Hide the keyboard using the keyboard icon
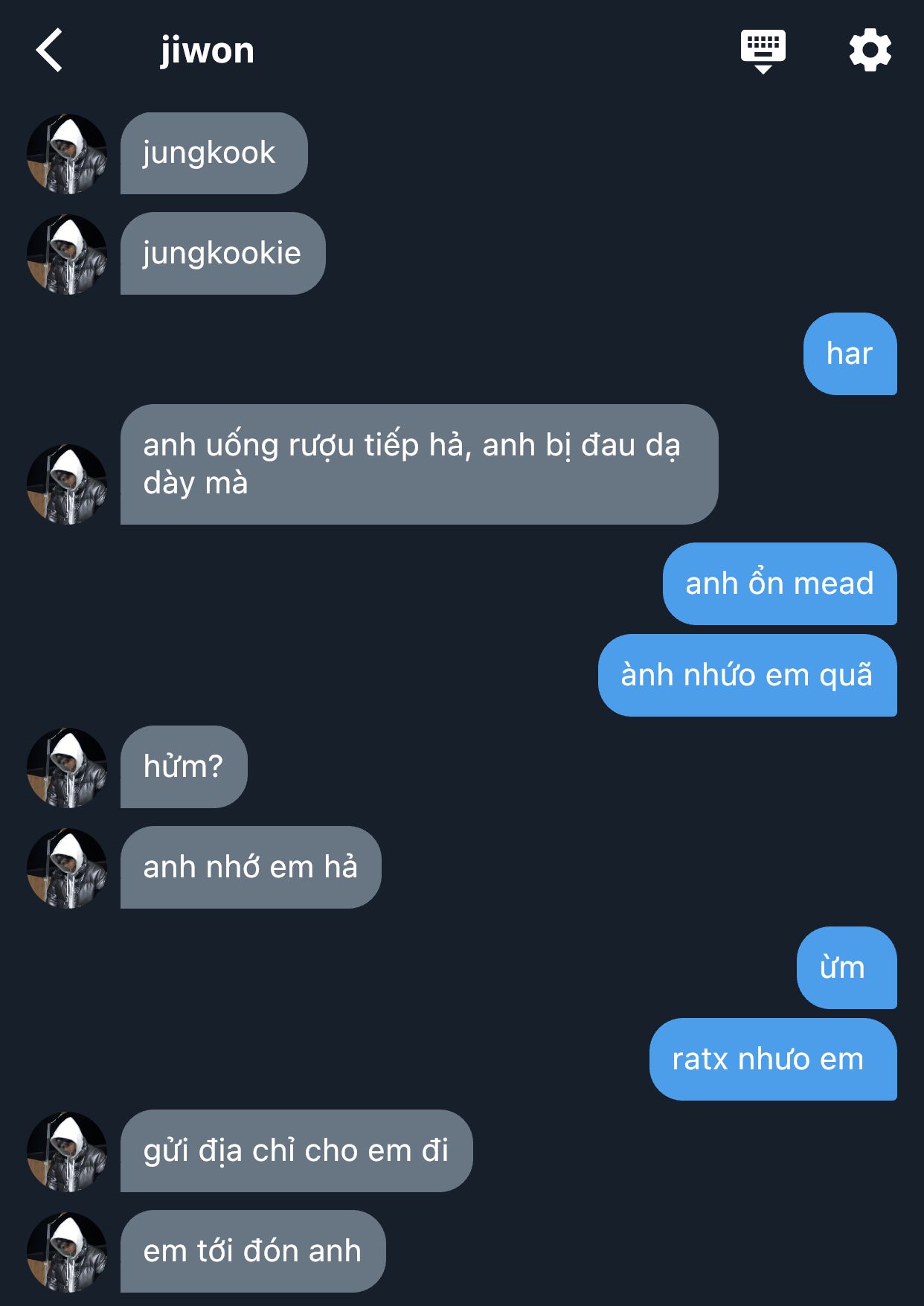The height and width of the screenshot is (1306, 924). tap(763, 51)
